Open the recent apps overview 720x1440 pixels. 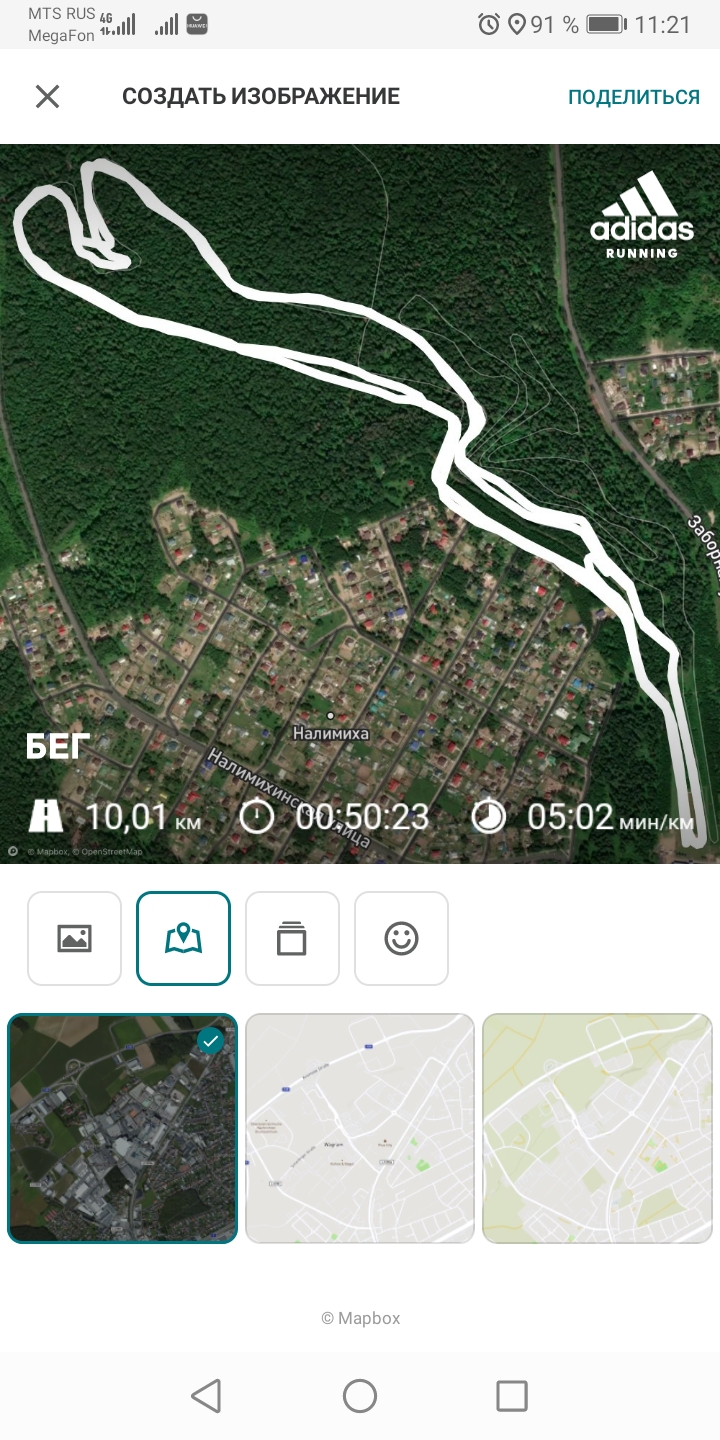[512, 1396]
